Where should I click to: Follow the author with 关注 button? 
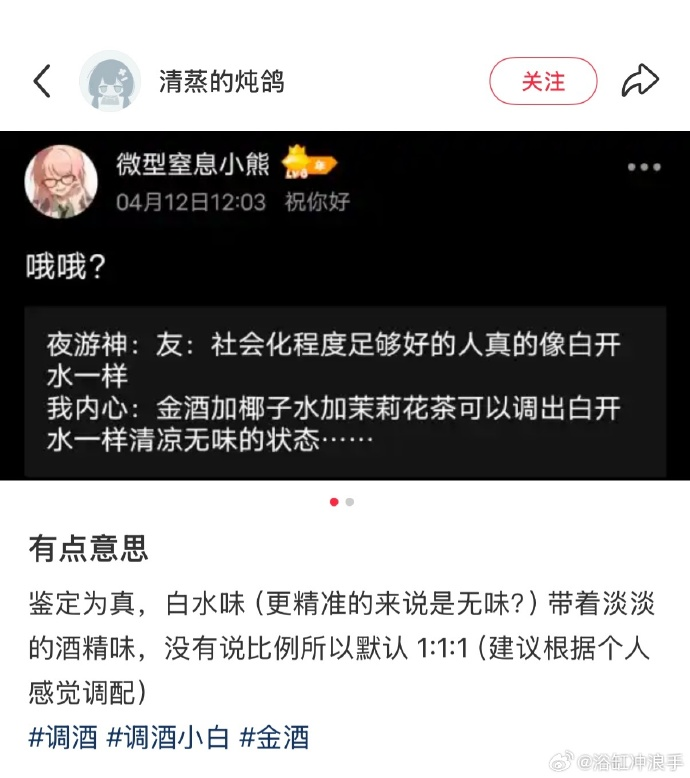[x=543, y=81]
